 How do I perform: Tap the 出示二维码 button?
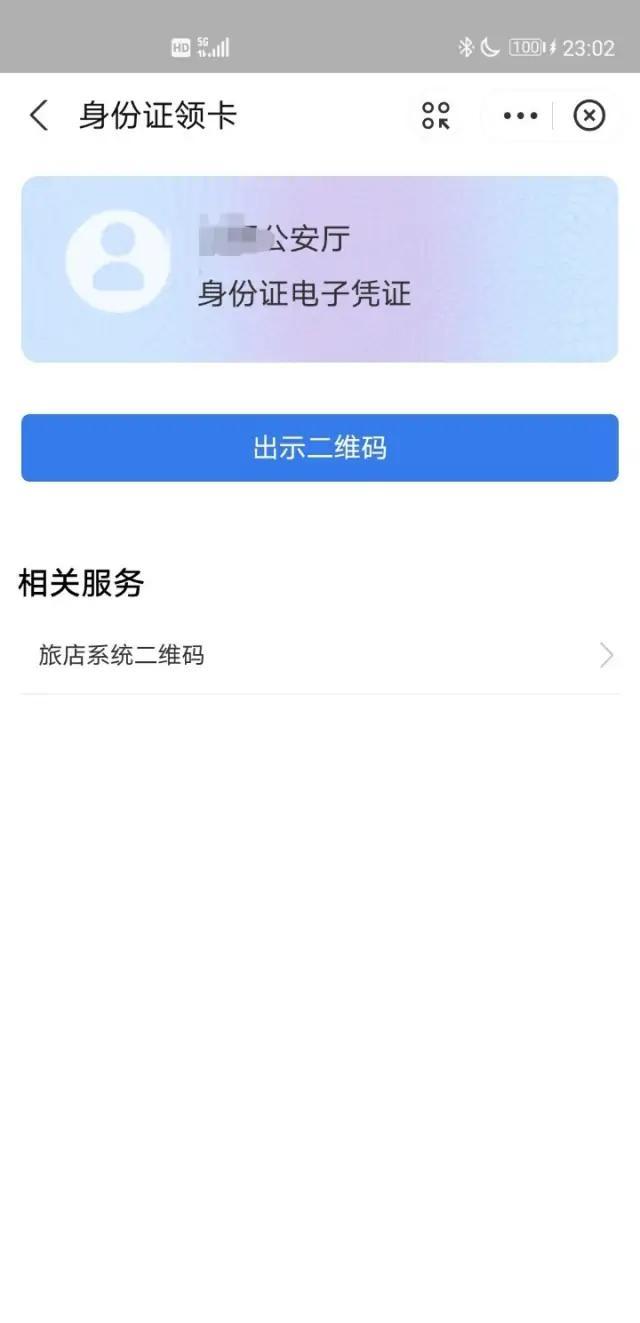[x=319, y=448]
